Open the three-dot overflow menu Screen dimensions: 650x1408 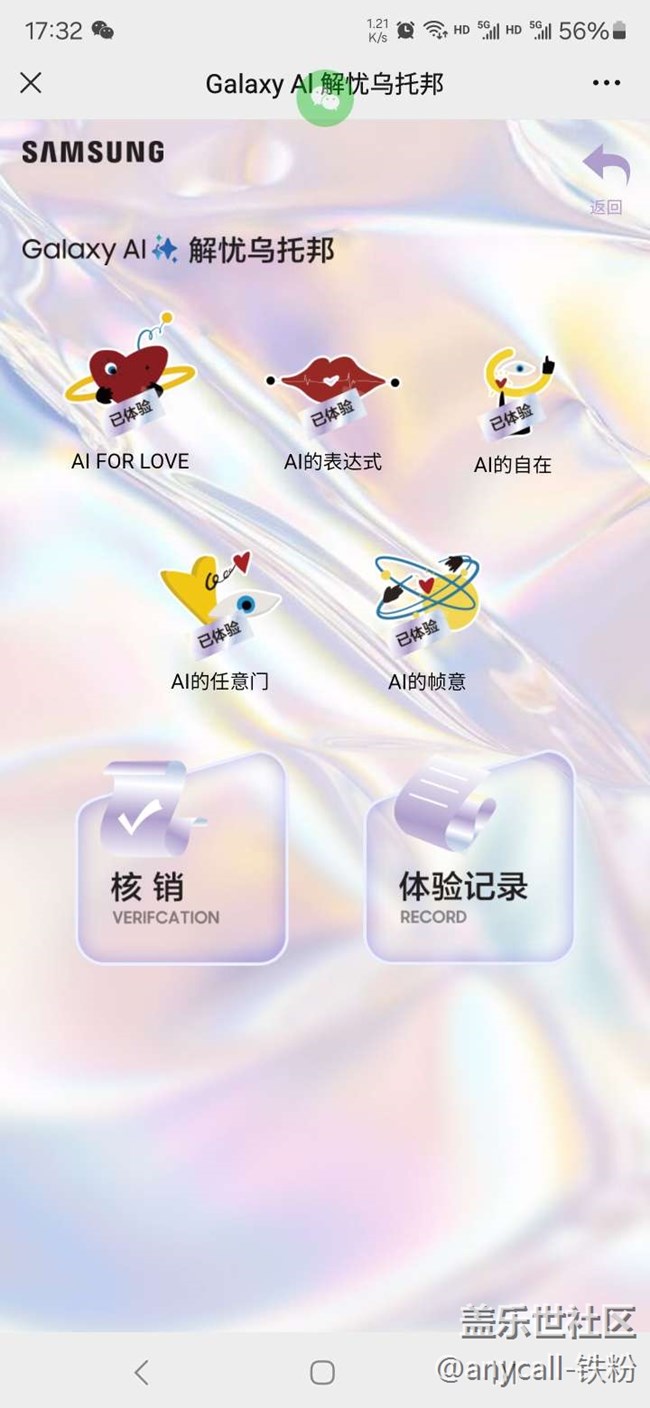[x=606, y=83]
